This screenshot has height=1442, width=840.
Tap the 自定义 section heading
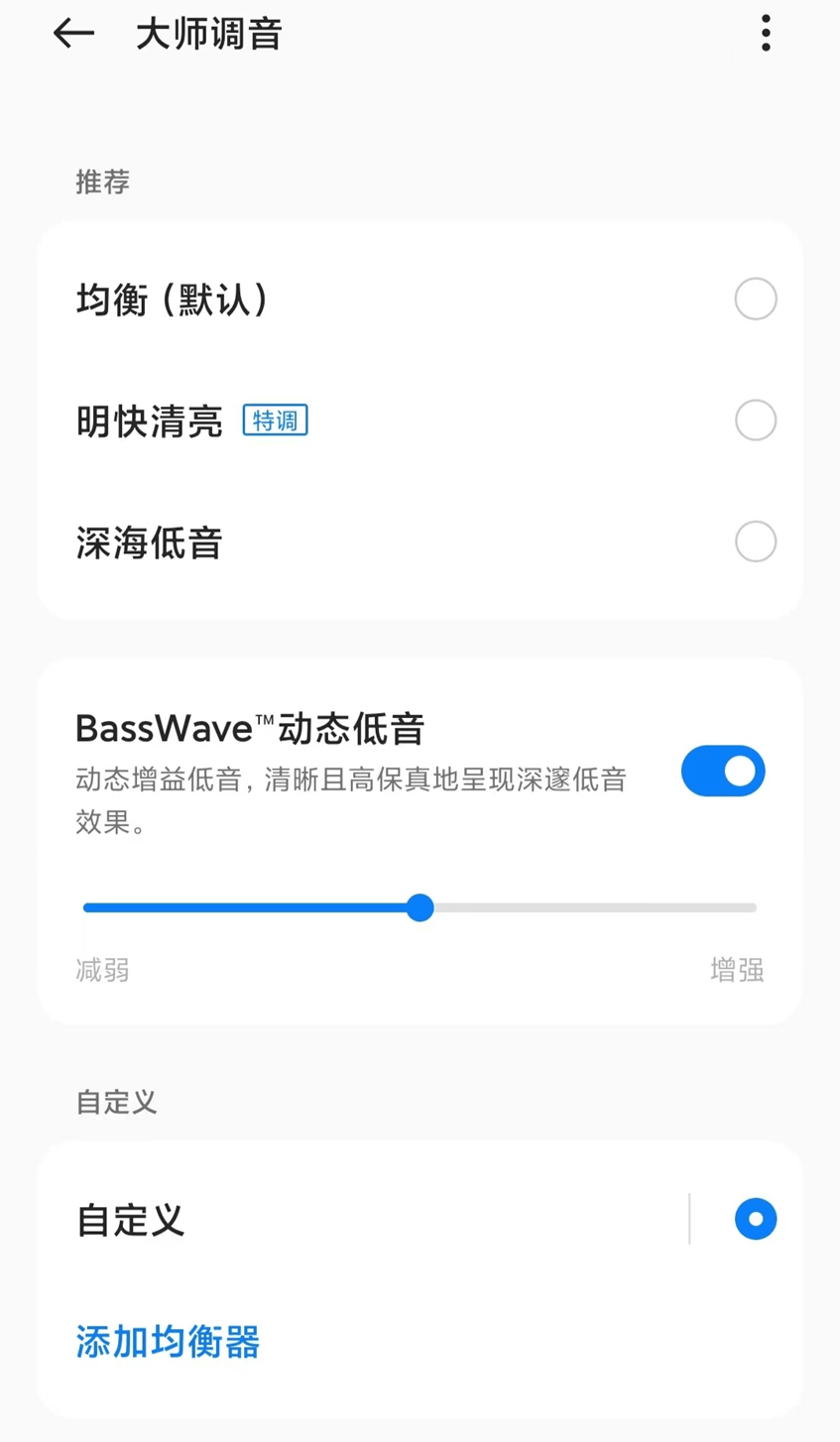click(x=115, y=1102)
